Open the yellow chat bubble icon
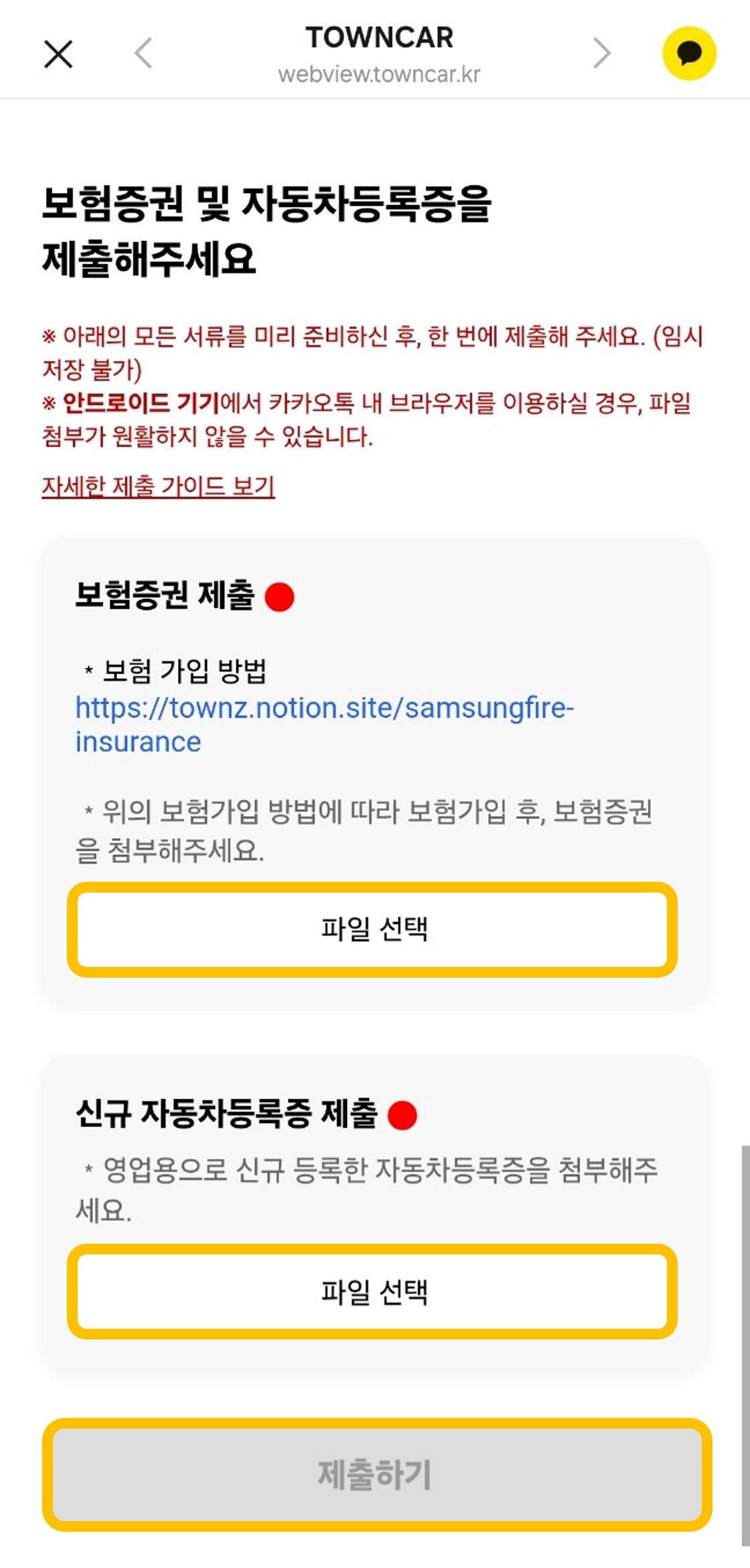This screenshot has height=1568, width=750. coord(689,54)
